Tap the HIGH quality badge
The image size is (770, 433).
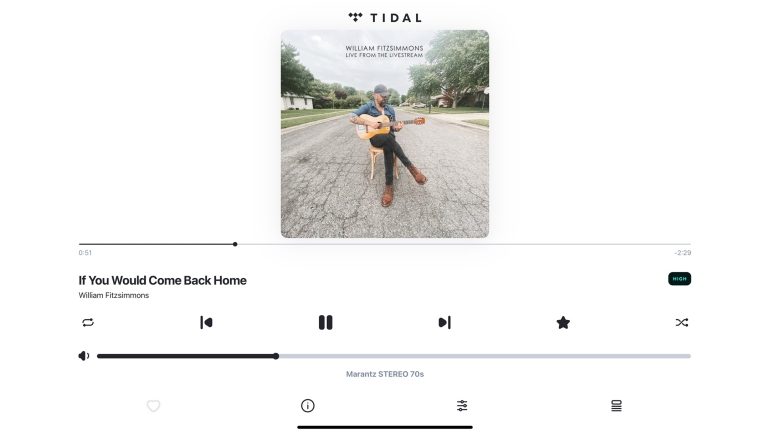[679, 279]
